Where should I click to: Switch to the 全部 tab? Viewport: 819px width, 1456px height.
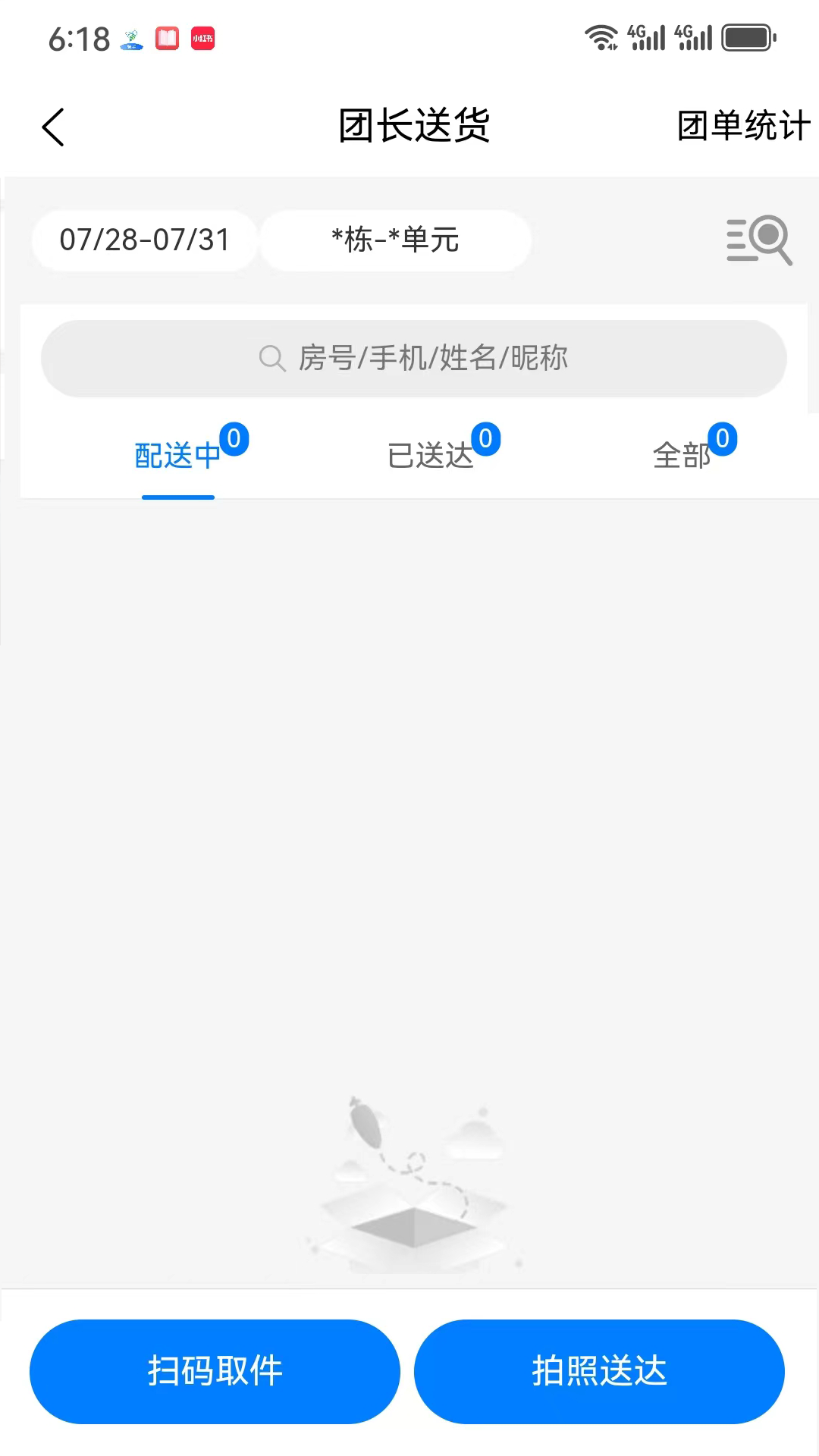682,456
